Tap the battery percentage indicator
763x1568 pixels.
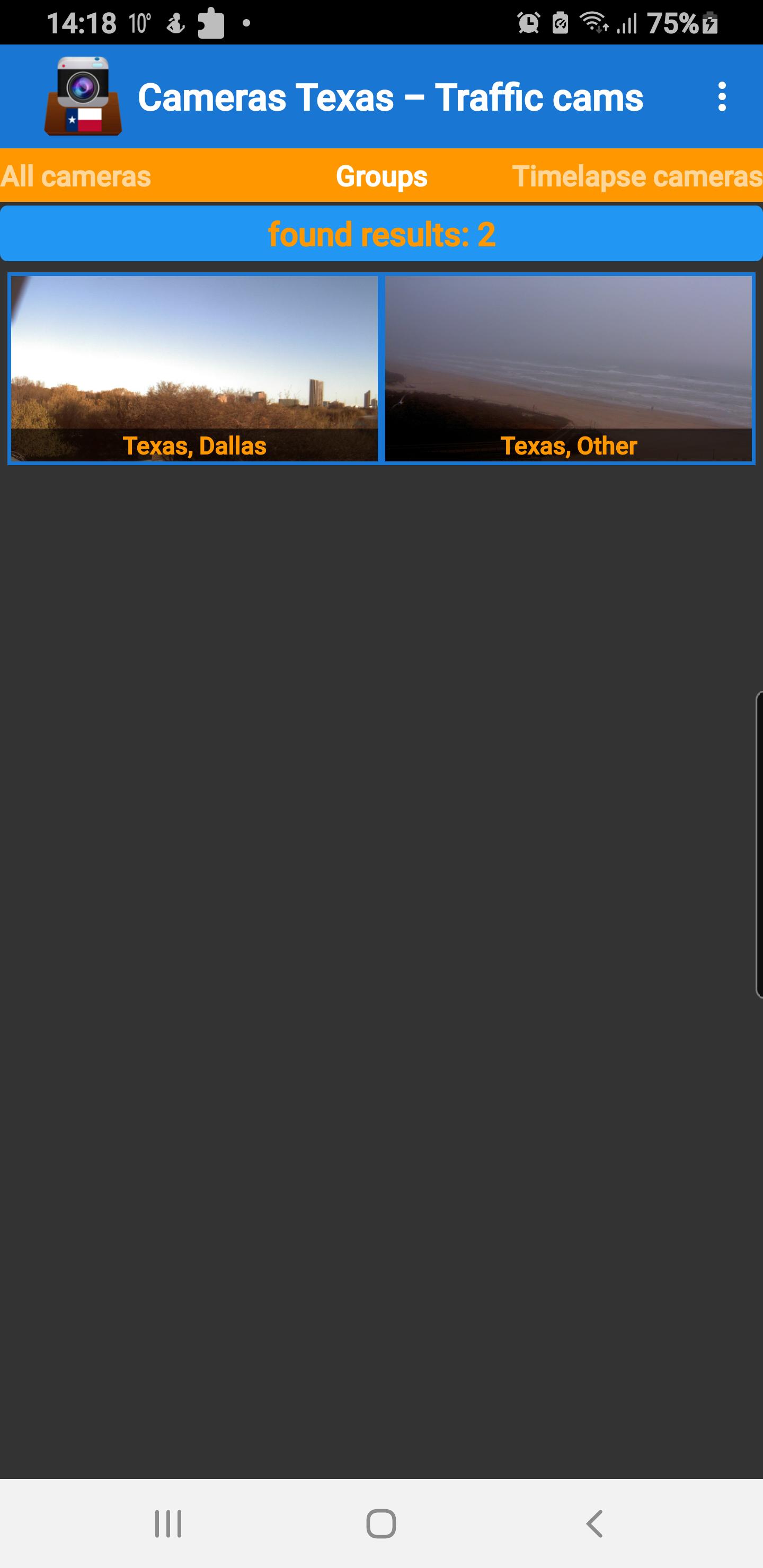point(673,23)
